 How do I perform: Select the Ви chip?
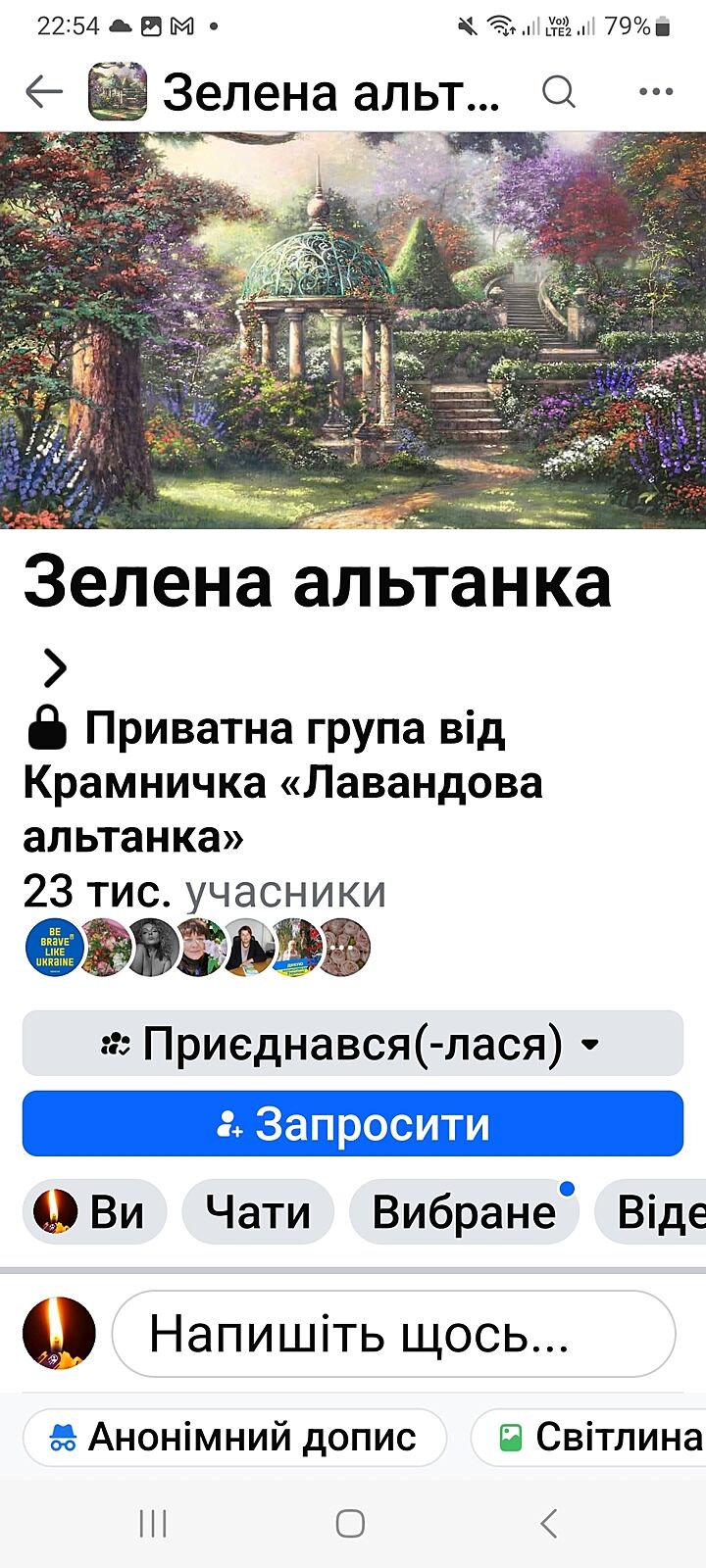pos(94,1212)
